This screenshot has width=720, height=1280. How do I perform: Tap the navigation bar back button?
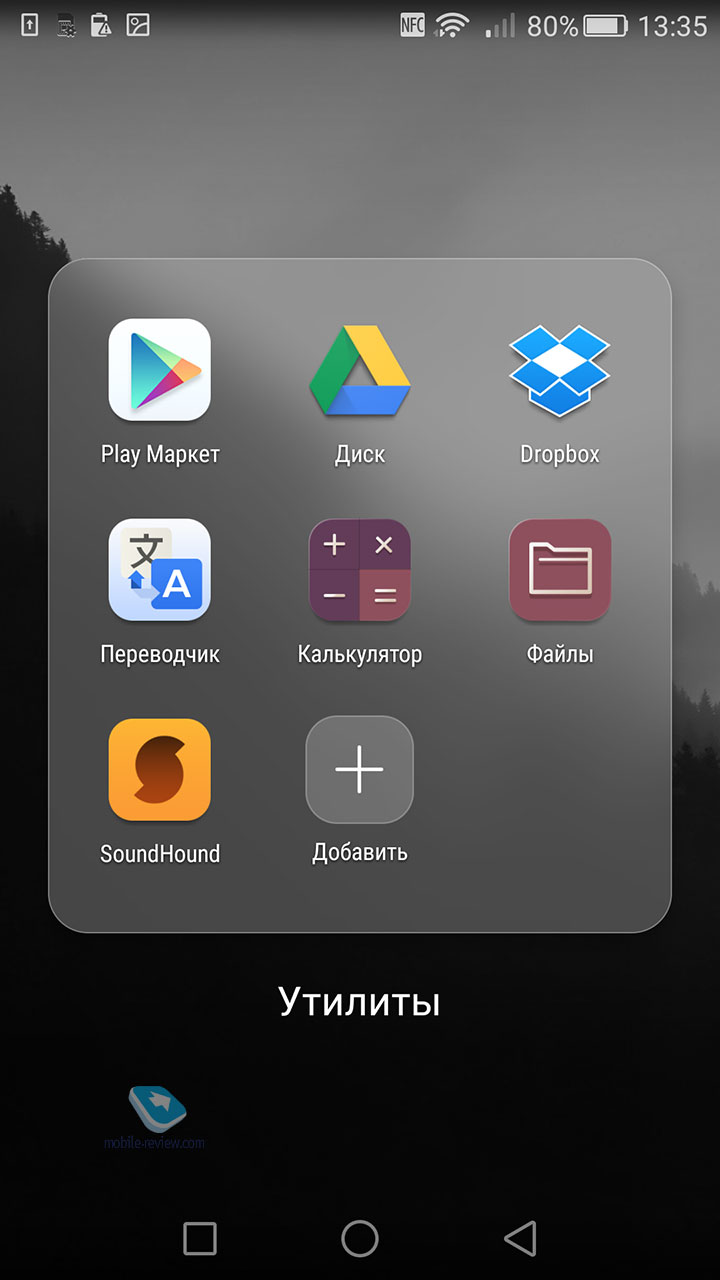[x=520, y=1238]
